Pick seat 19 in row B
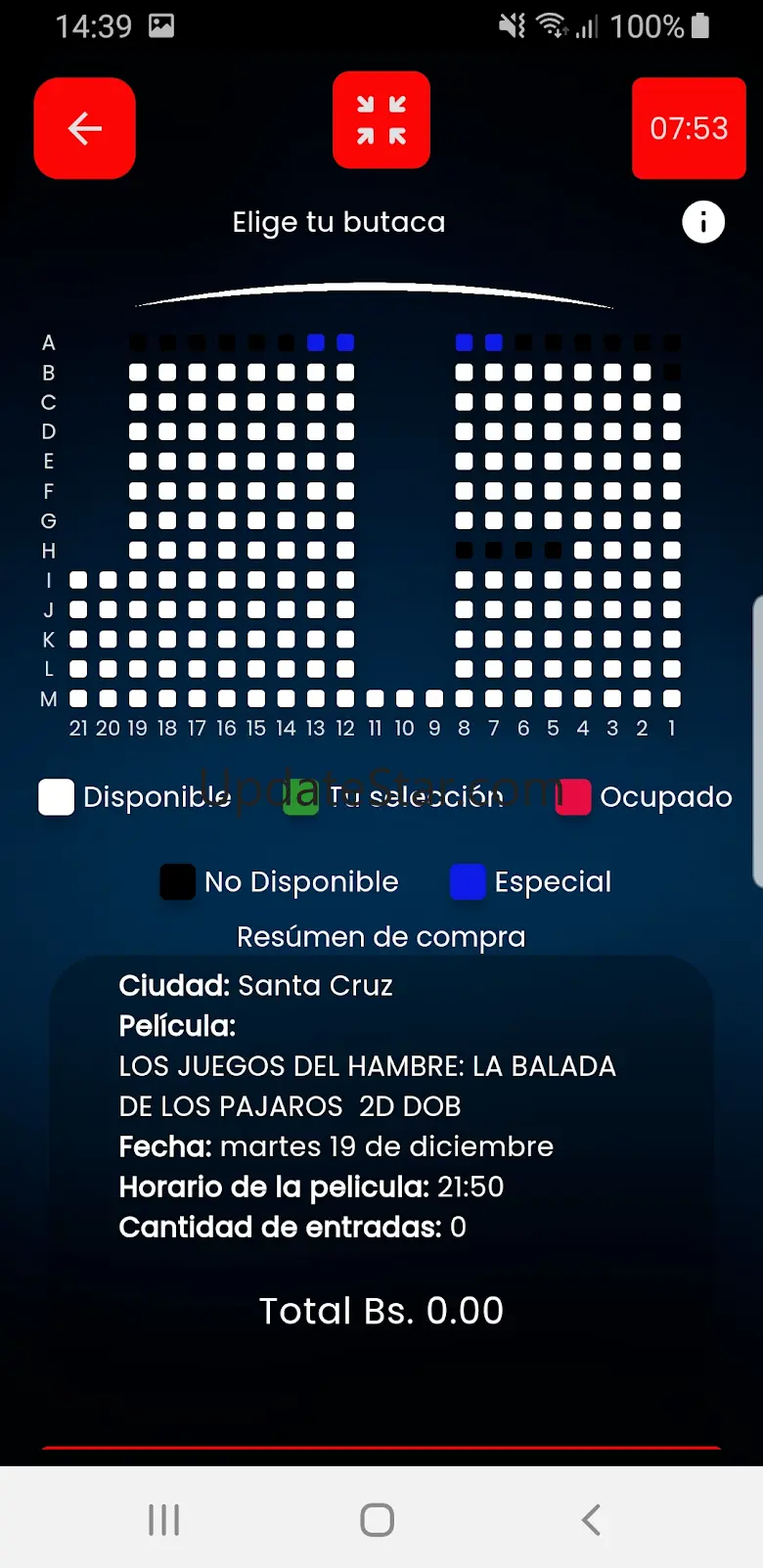Image resolution: width=763 pixels, height=1568 pixels. coord(138,373)
